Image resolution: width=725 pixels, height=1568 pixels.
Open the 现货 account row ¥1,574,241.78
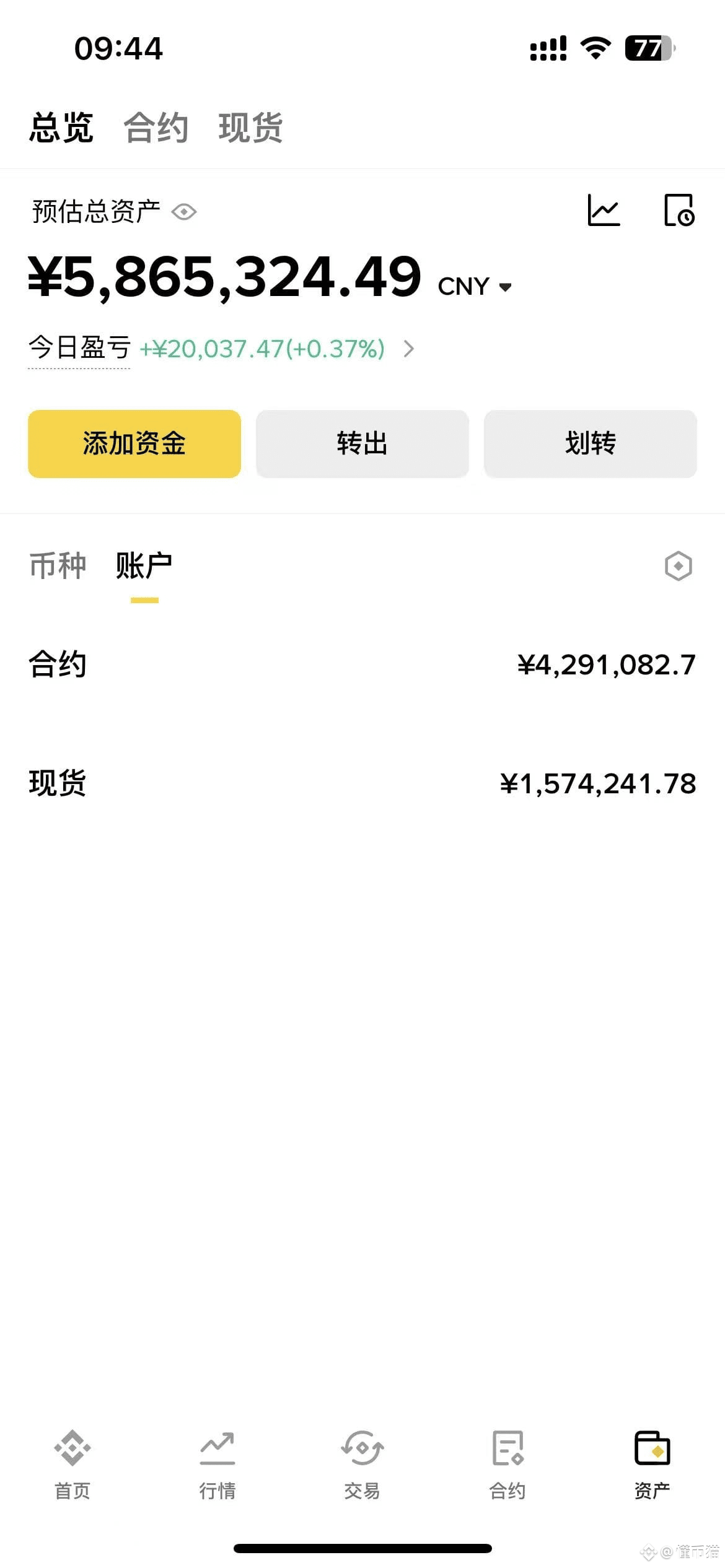(x=362, y=783)
